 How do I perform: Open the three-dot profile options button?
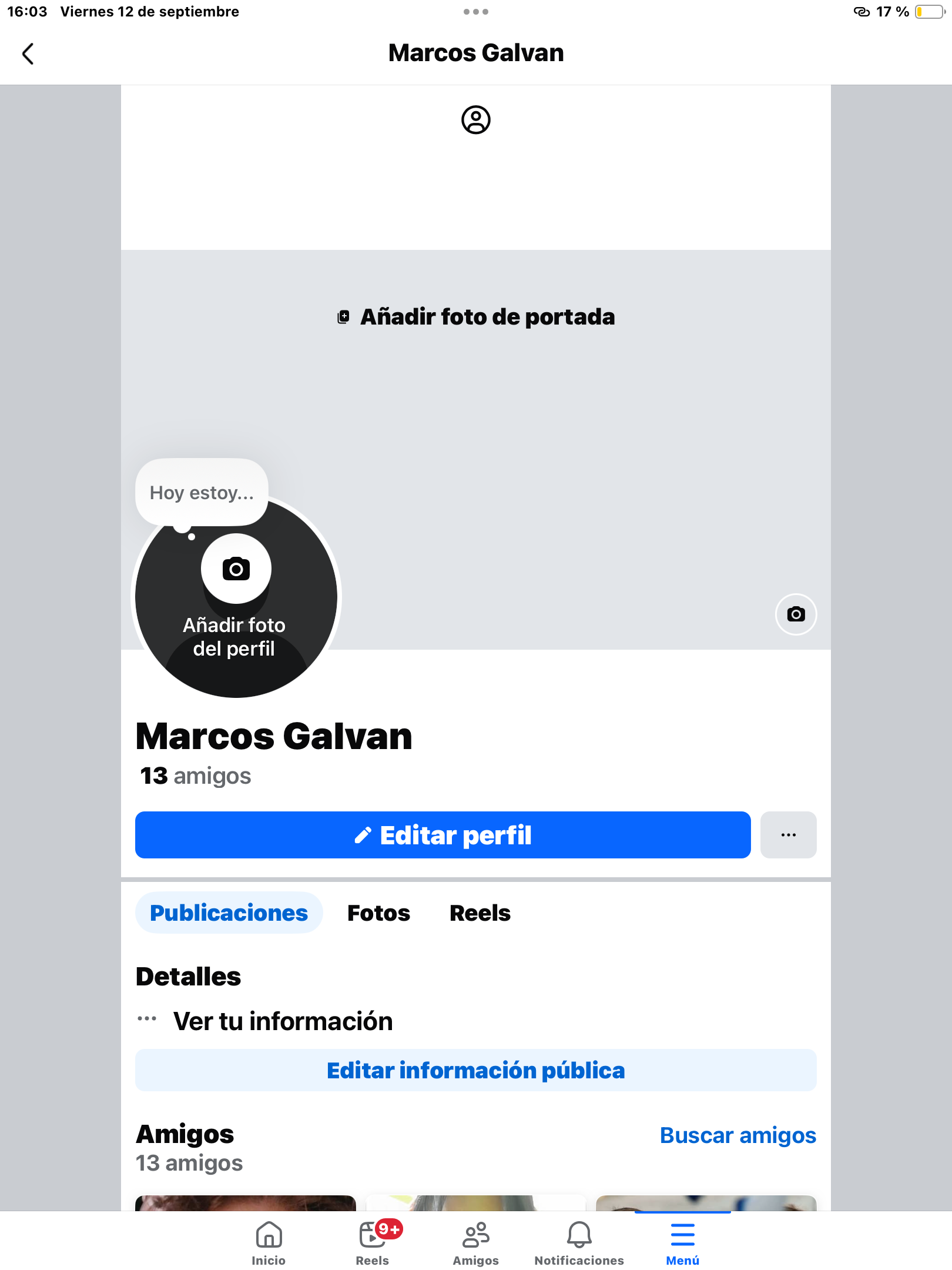point(788,835)
